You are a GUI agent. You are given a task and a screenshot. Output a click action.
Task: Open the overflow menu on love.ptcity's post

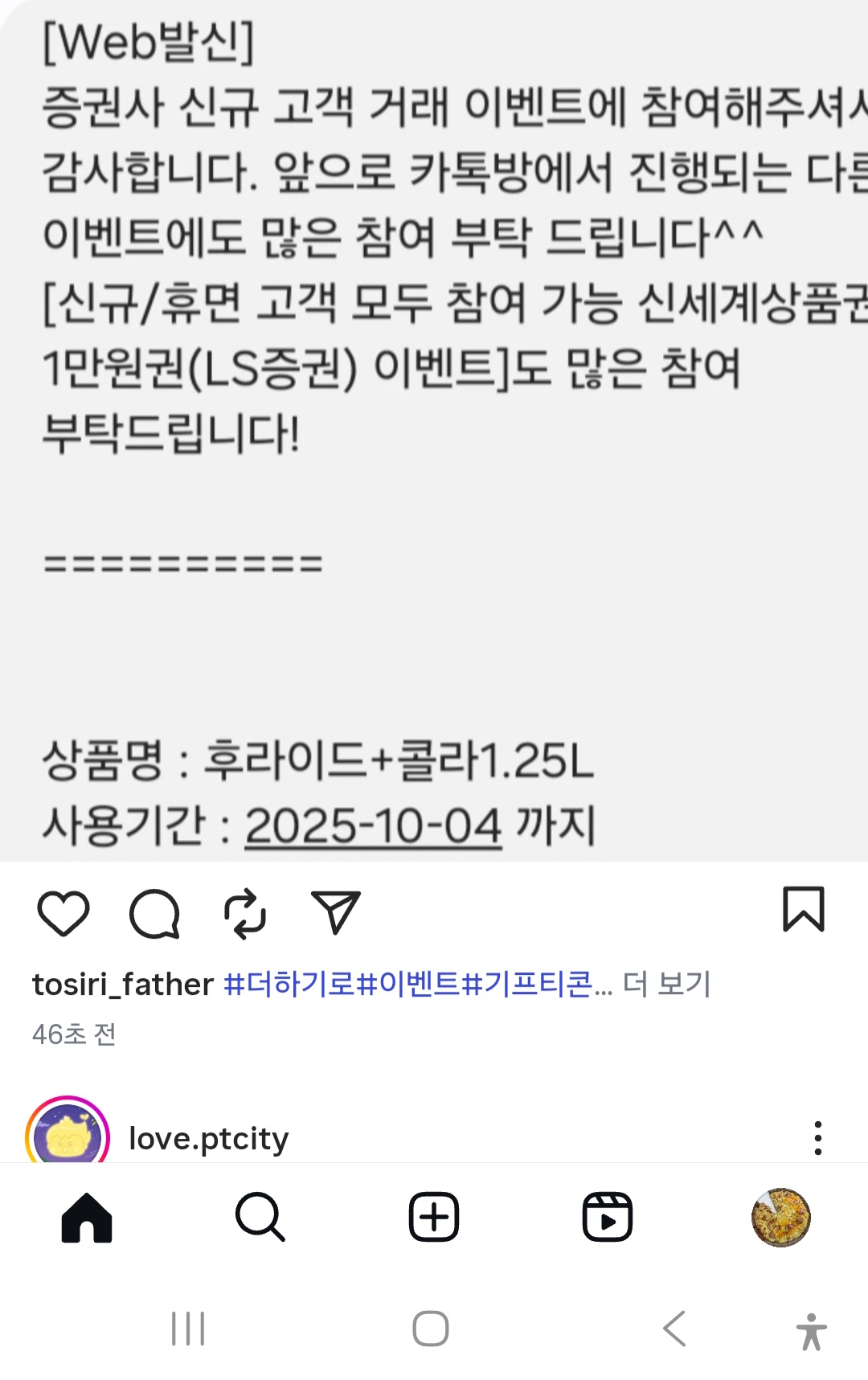pos(817,1138)
